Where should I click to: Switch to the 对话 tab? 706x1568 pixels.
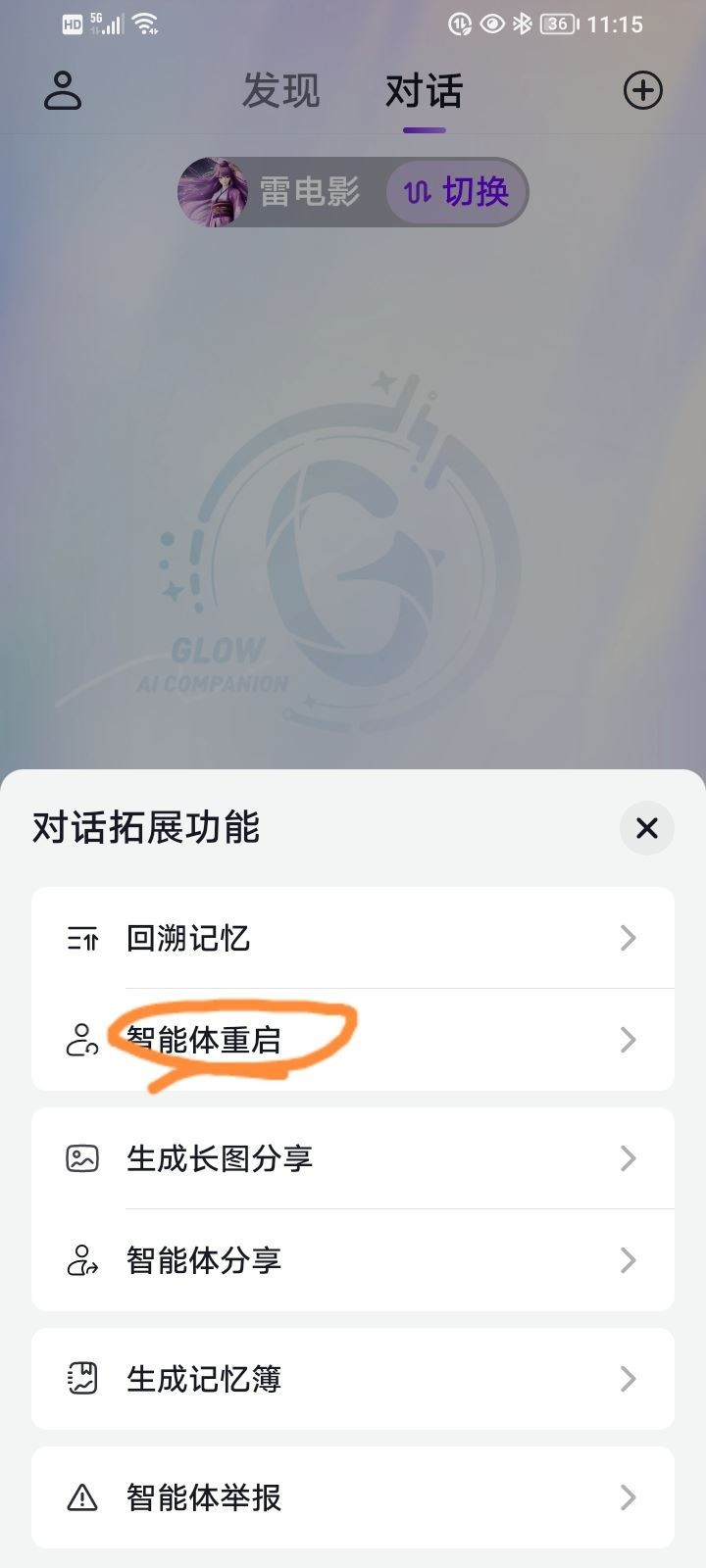424,91
